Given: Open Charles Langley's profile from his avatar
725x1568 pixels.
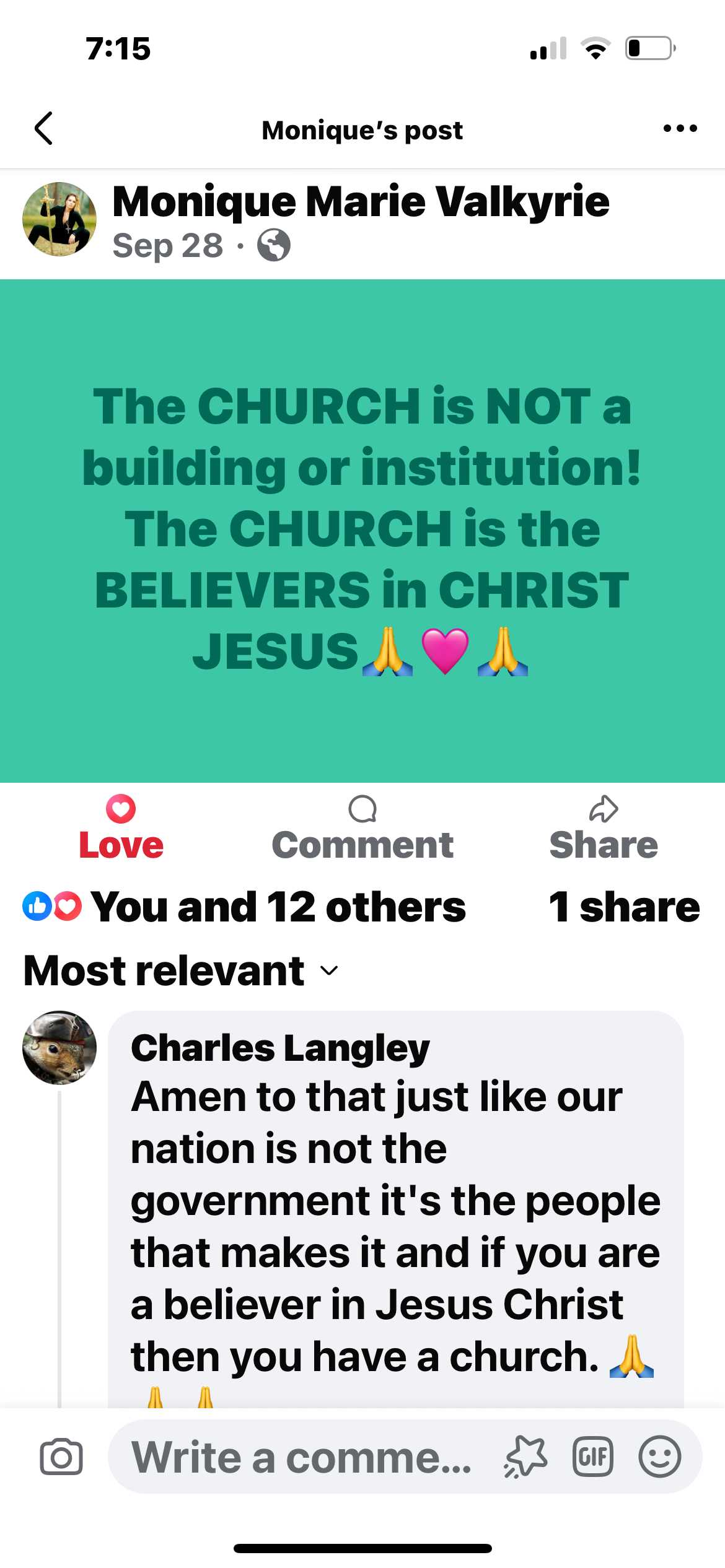Looking at the screenshot, I should coord(59,1048).
